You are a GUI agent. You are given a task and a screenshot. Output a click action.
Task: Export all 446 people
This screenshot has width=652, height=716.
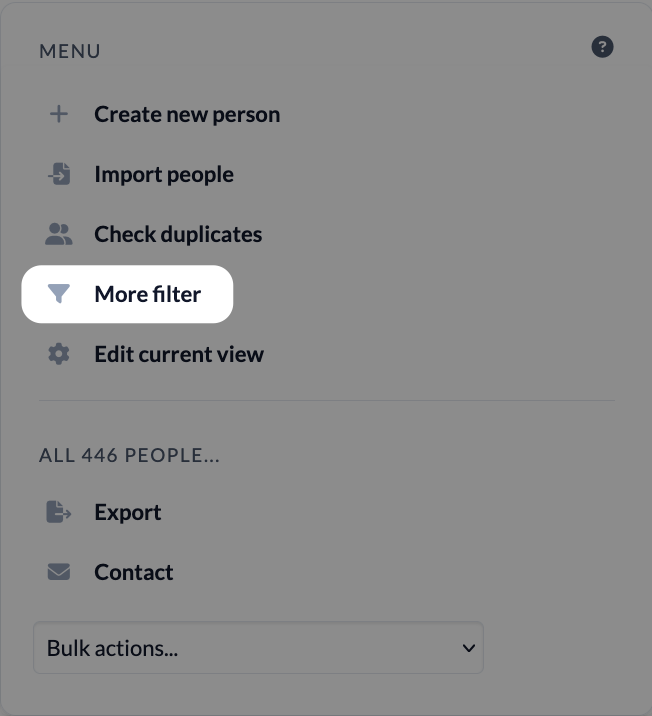point(127,512)
